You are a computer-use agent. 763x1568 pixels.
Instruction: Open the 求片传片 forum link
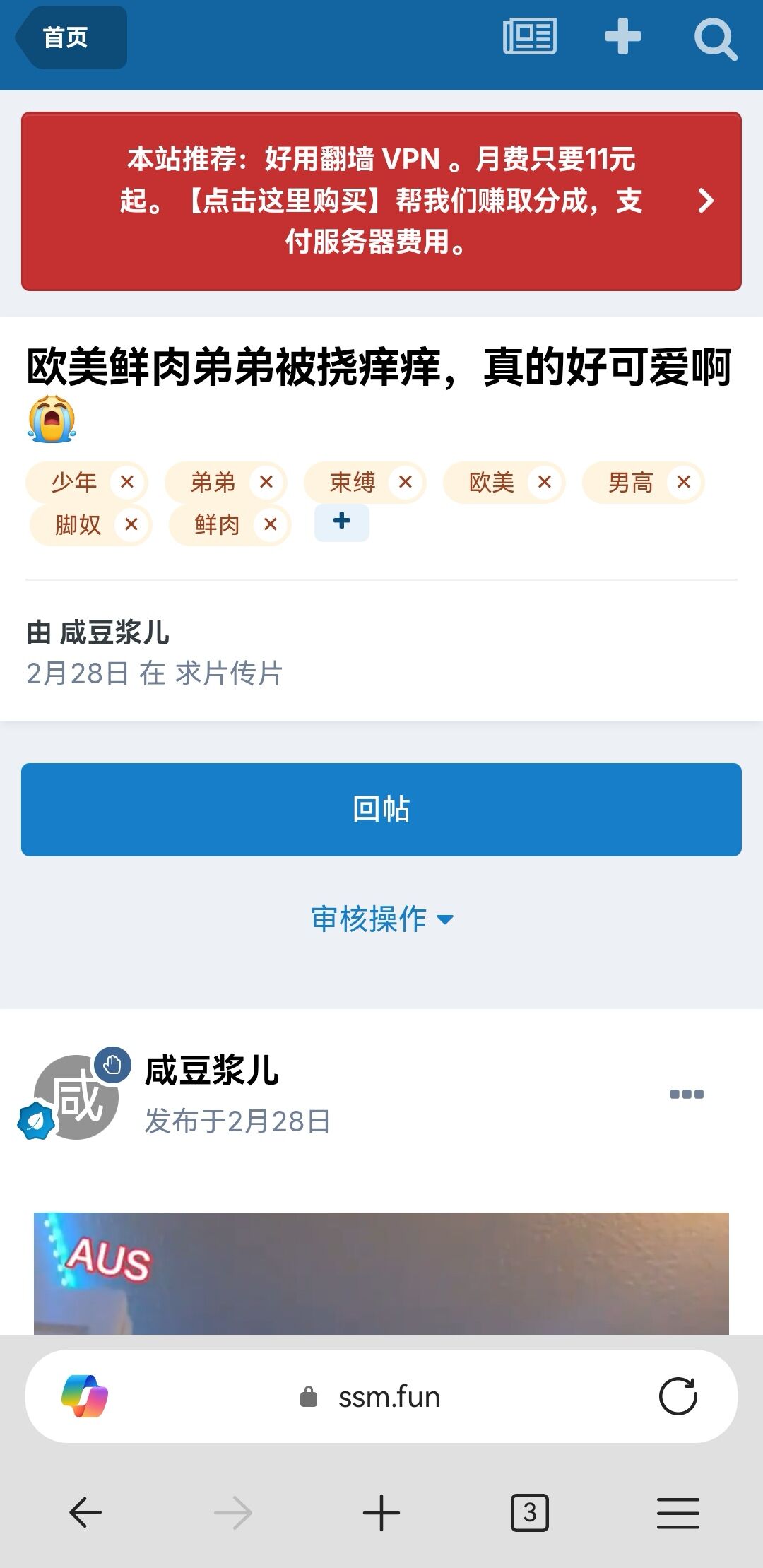pos(229,673)
